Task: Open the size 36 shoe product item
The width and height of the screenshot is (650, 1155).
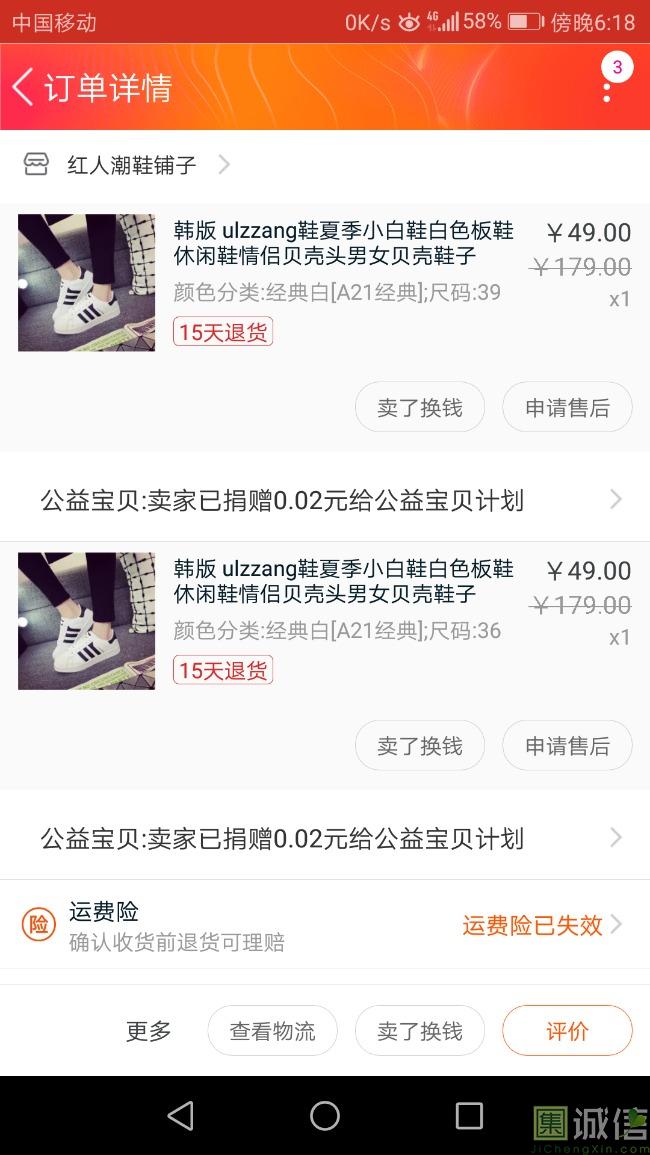Action: click(325, 621)
